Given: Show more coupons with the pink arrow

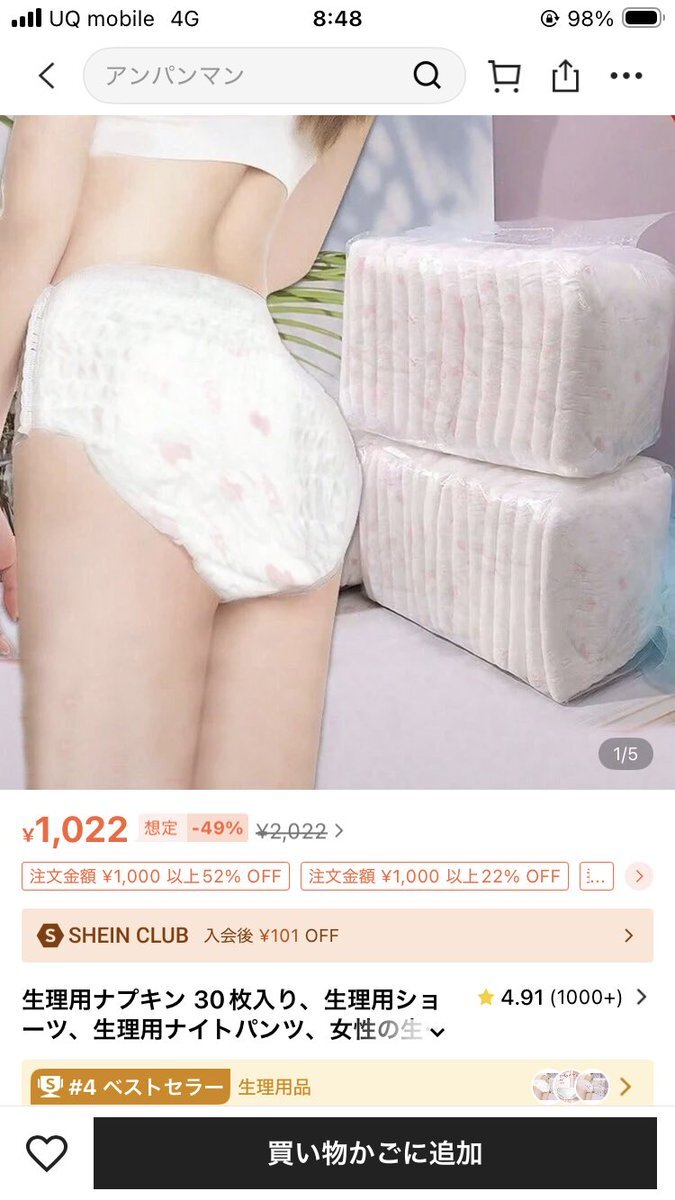Looking at the screenshot, I should 639,876.
